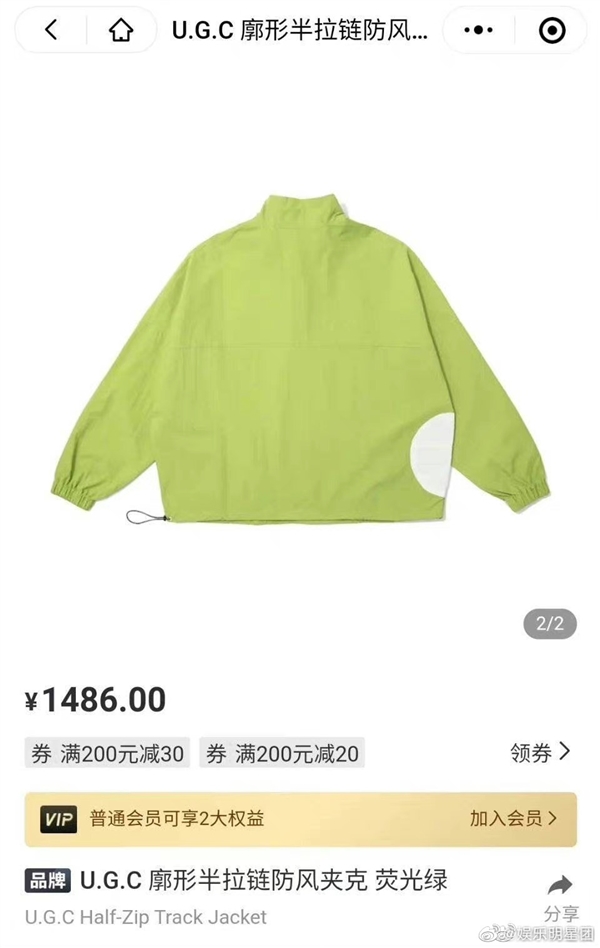Go back to the previous page
The height and width of the screenshot is (948, 600).
(51, 31)
